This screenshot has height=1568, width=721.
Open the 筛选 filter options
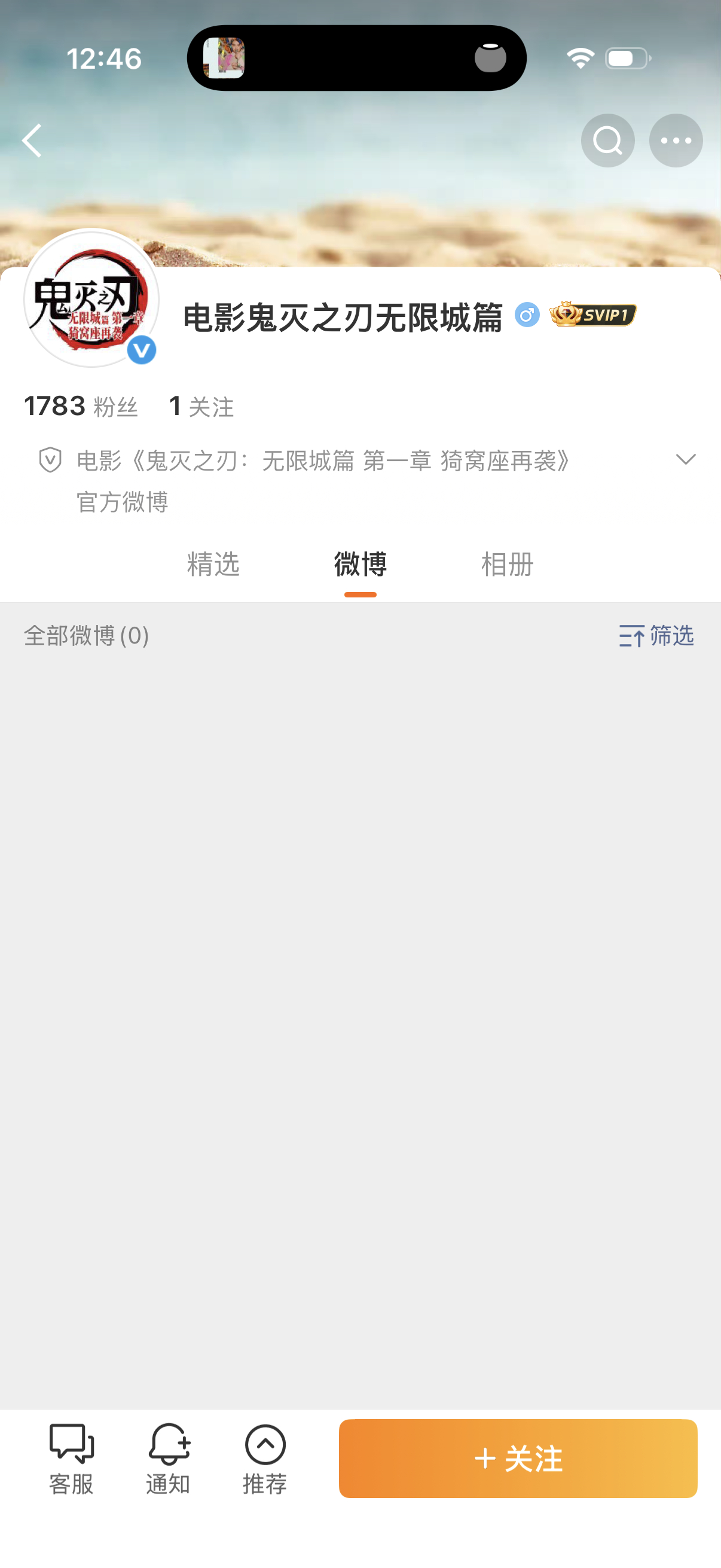click(673, 637)
